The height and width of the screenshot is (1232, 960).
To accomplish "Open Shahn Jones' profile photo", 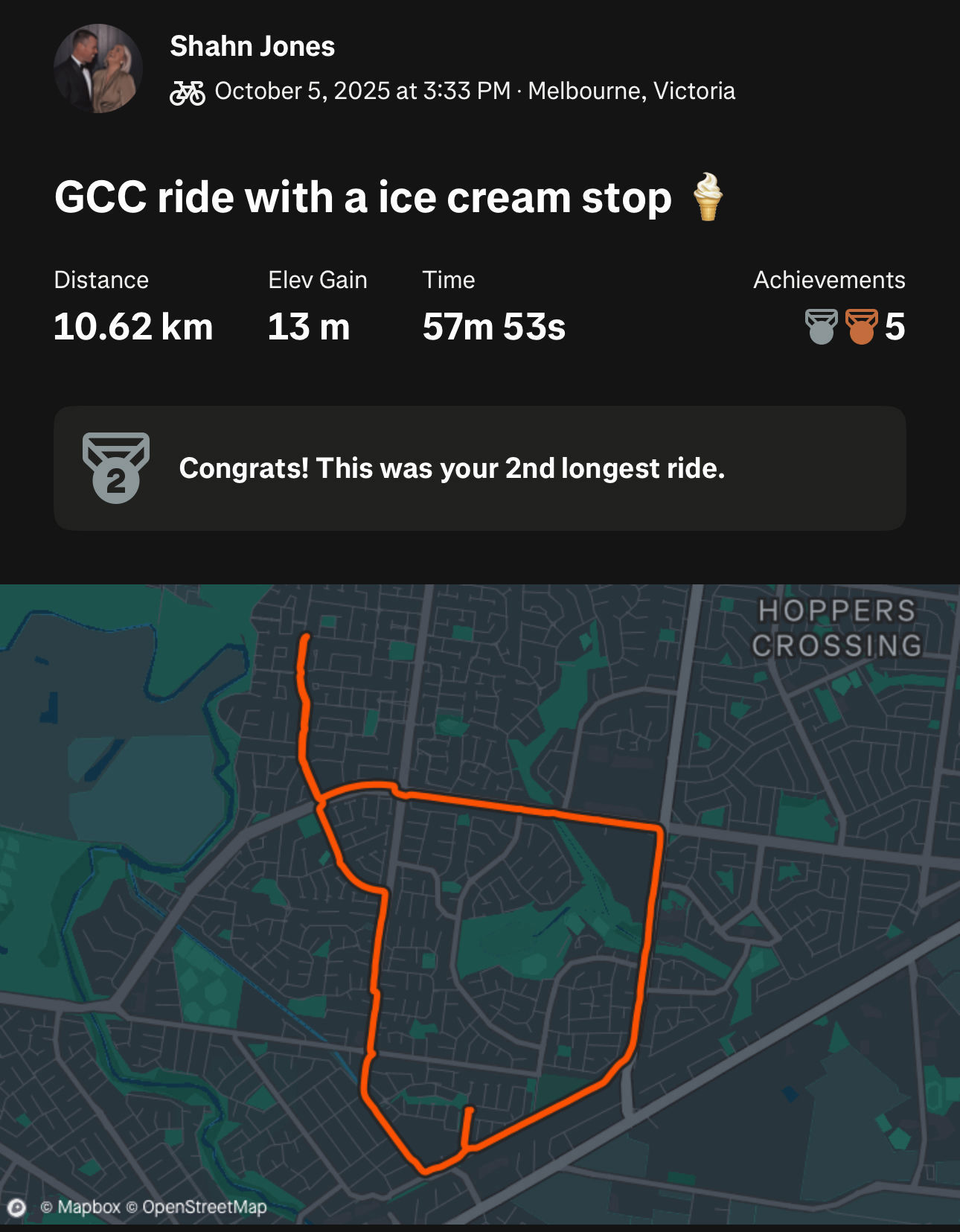I will [98, 68].
